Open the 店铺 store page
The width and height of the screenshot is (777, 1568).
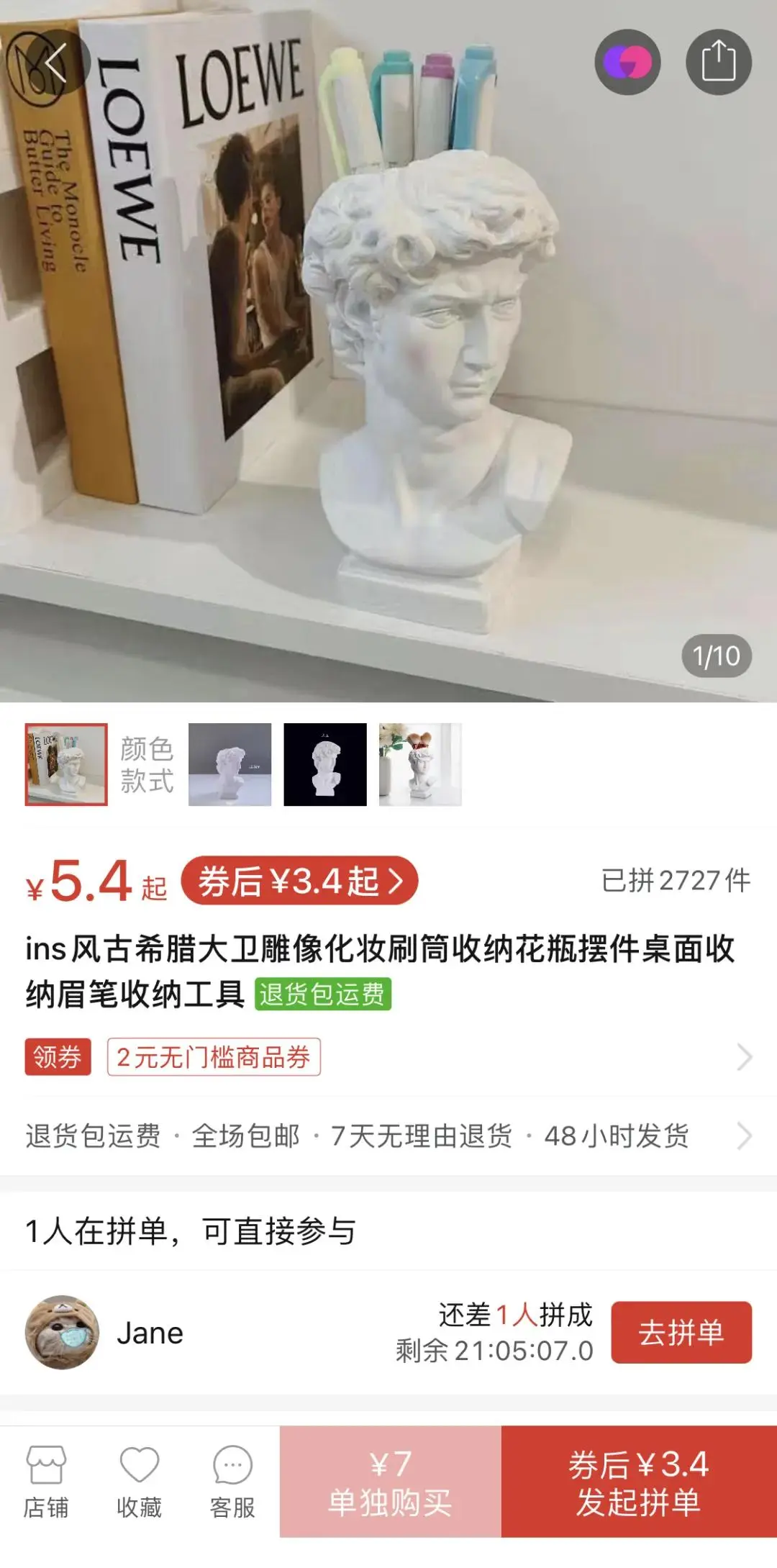point(46,1482)
